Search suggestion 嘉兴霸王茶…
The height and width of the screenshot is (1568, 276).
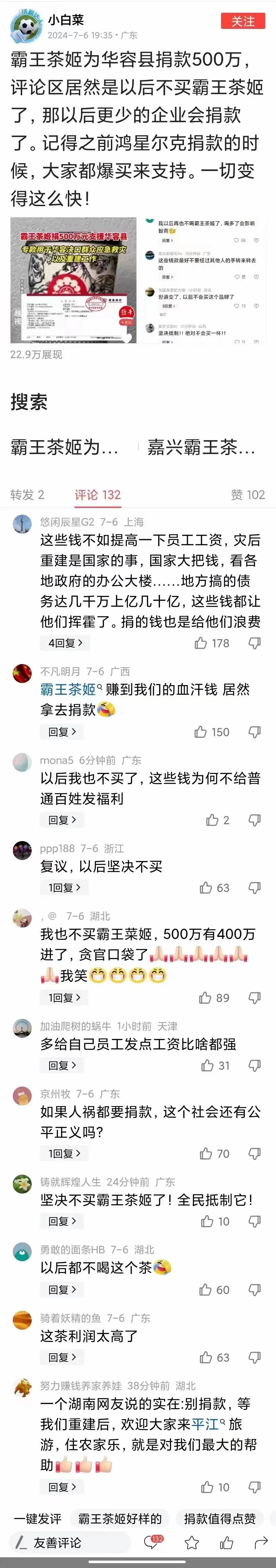pos(201,447)
